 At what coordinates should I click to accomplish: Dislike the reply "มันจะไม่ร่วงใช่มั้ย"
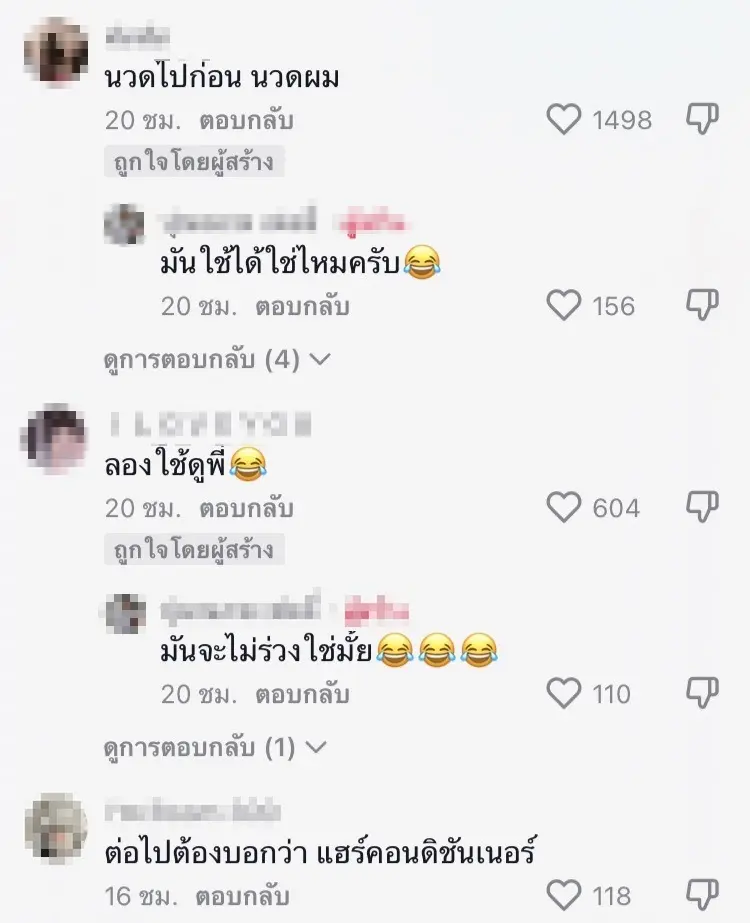point(703,693)
